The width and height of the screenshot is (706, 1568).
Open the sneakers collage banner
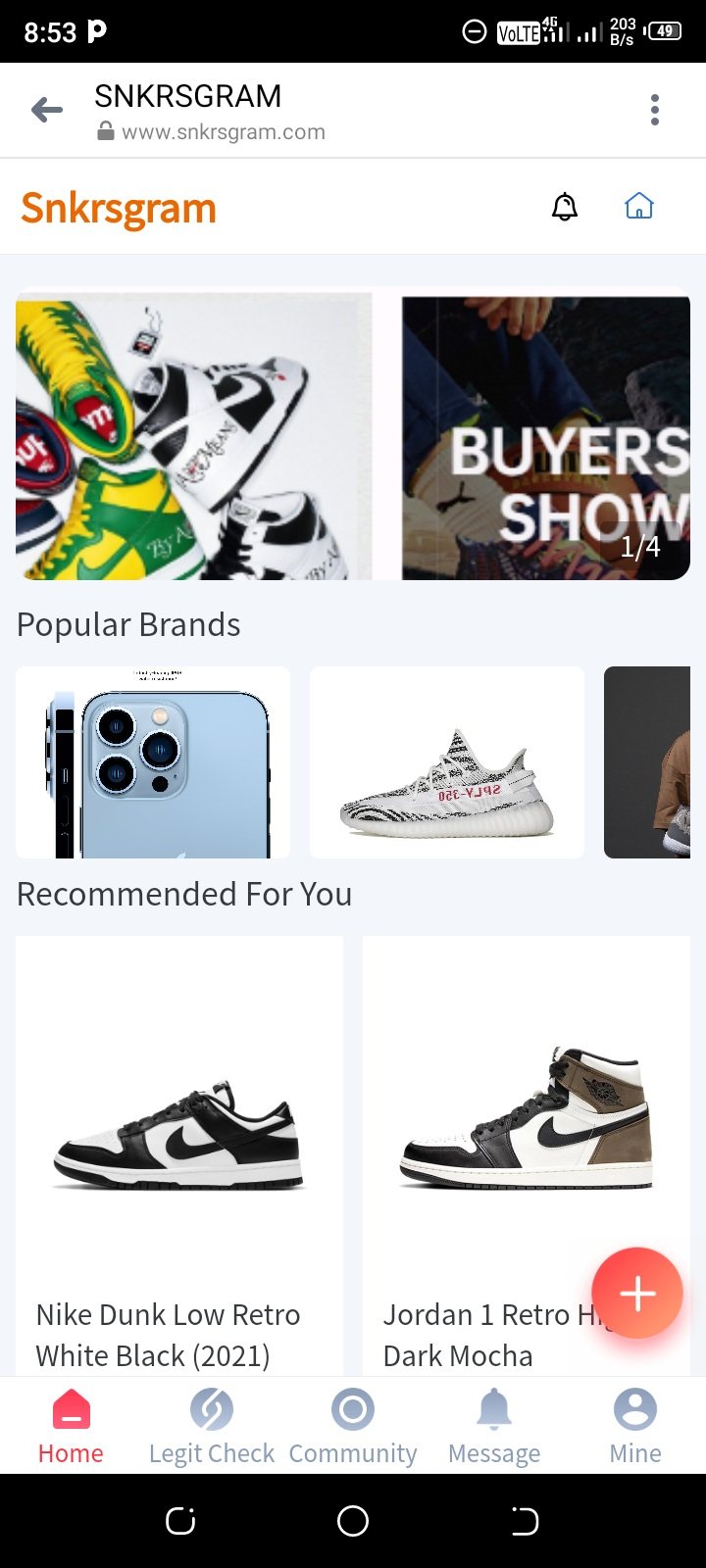[194, 436]
